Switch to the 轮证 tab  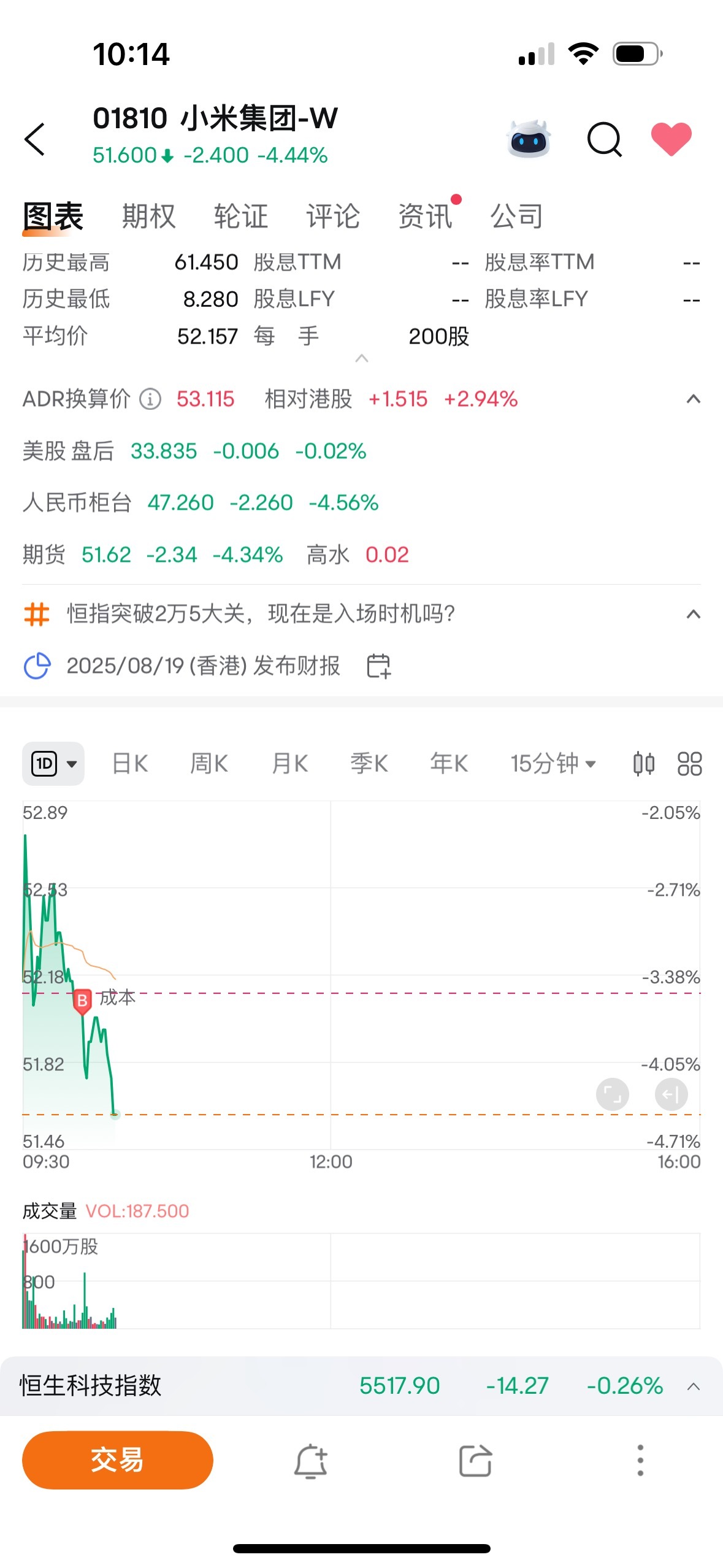click(241, 216)
